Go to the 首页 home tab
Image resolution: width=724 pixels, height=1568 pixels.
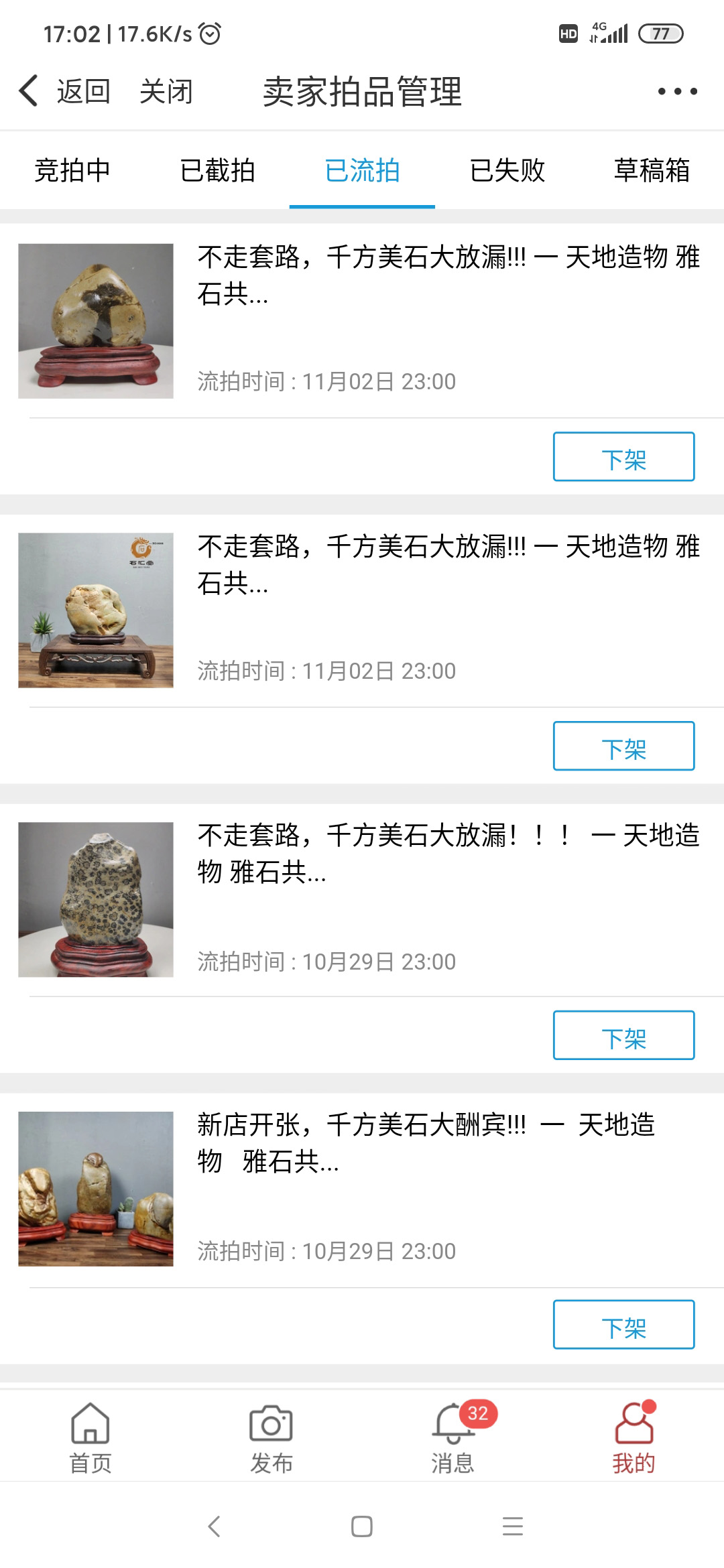pos(90,1438)
